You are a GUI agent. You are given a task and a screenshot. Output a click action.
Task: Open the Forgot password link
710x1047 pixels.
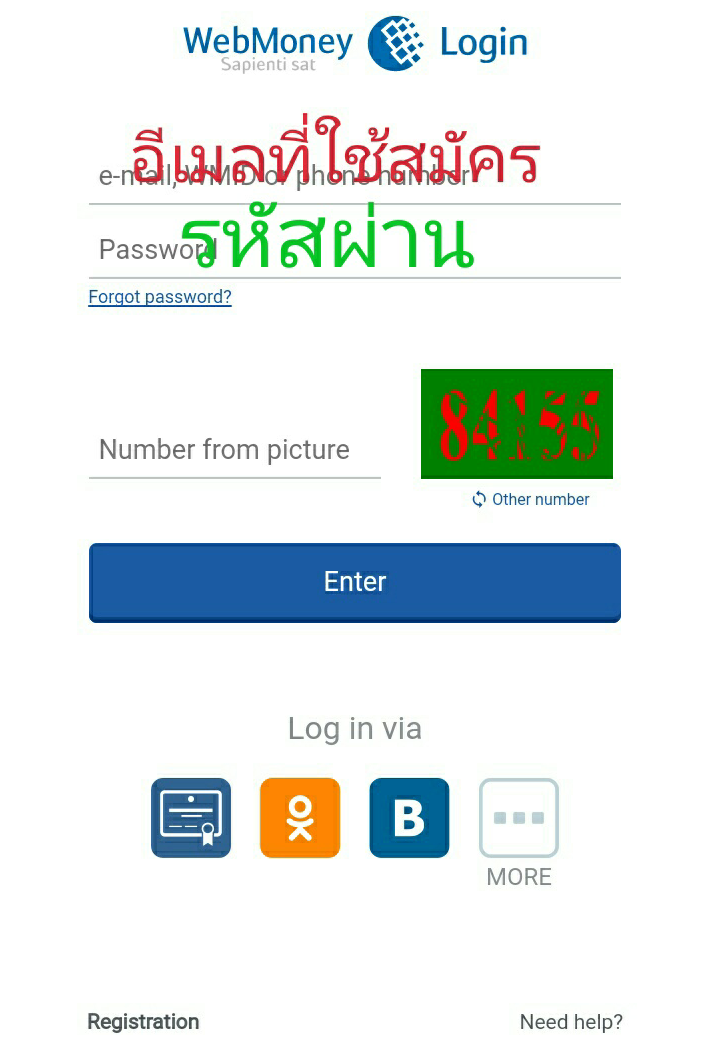160,296
